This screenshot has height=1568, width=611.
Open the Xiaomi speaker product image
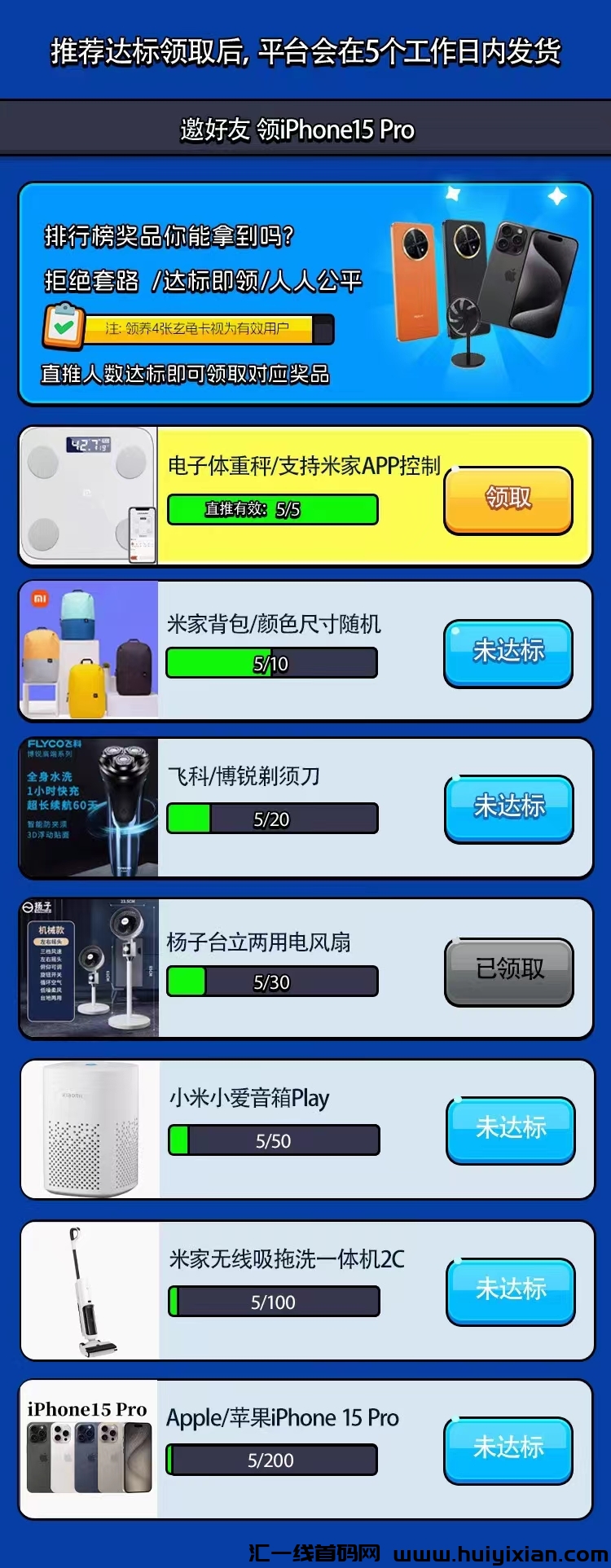88,1130
